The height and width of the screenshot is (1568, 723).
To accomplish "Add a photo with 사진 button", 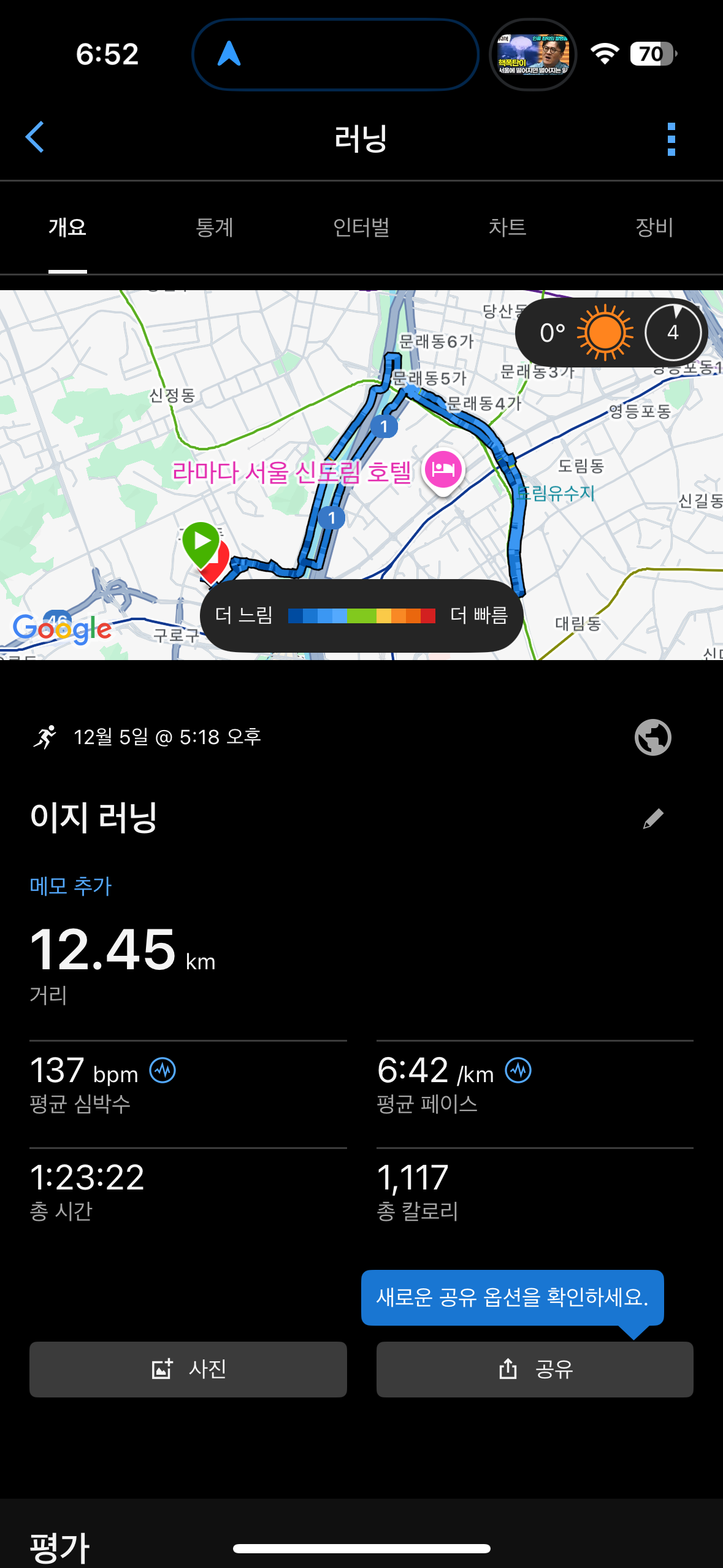I will (188, 1369).
